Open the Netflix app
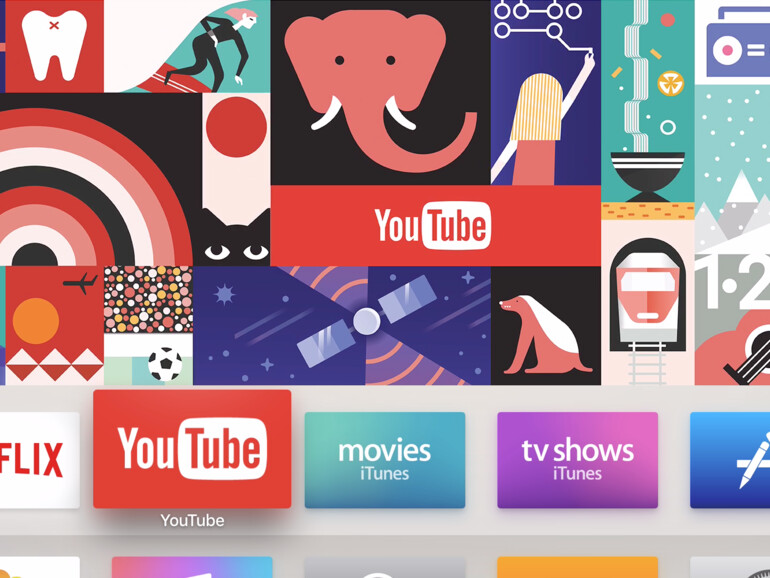 tap(38, 460)
